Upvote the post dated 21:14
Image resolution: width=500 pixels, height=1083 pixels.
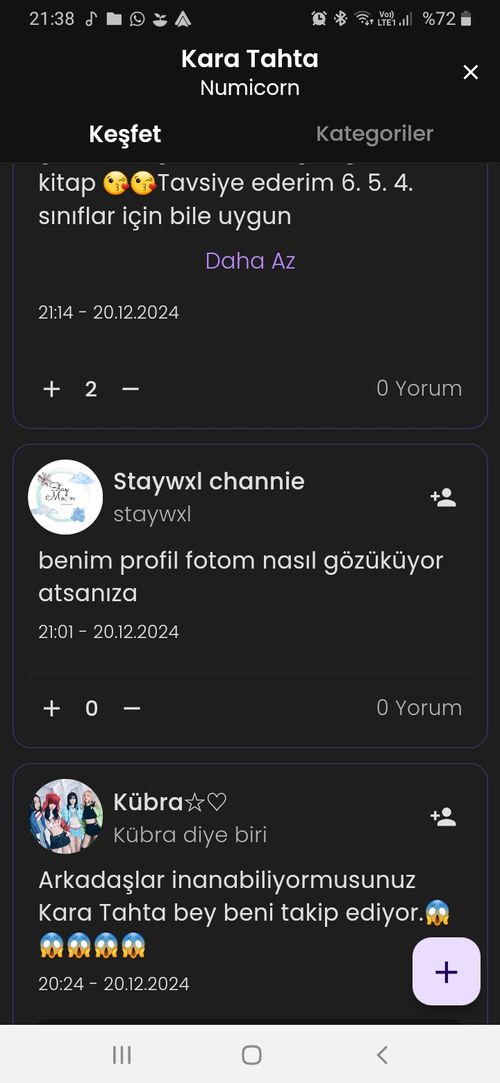coord(52,389)
